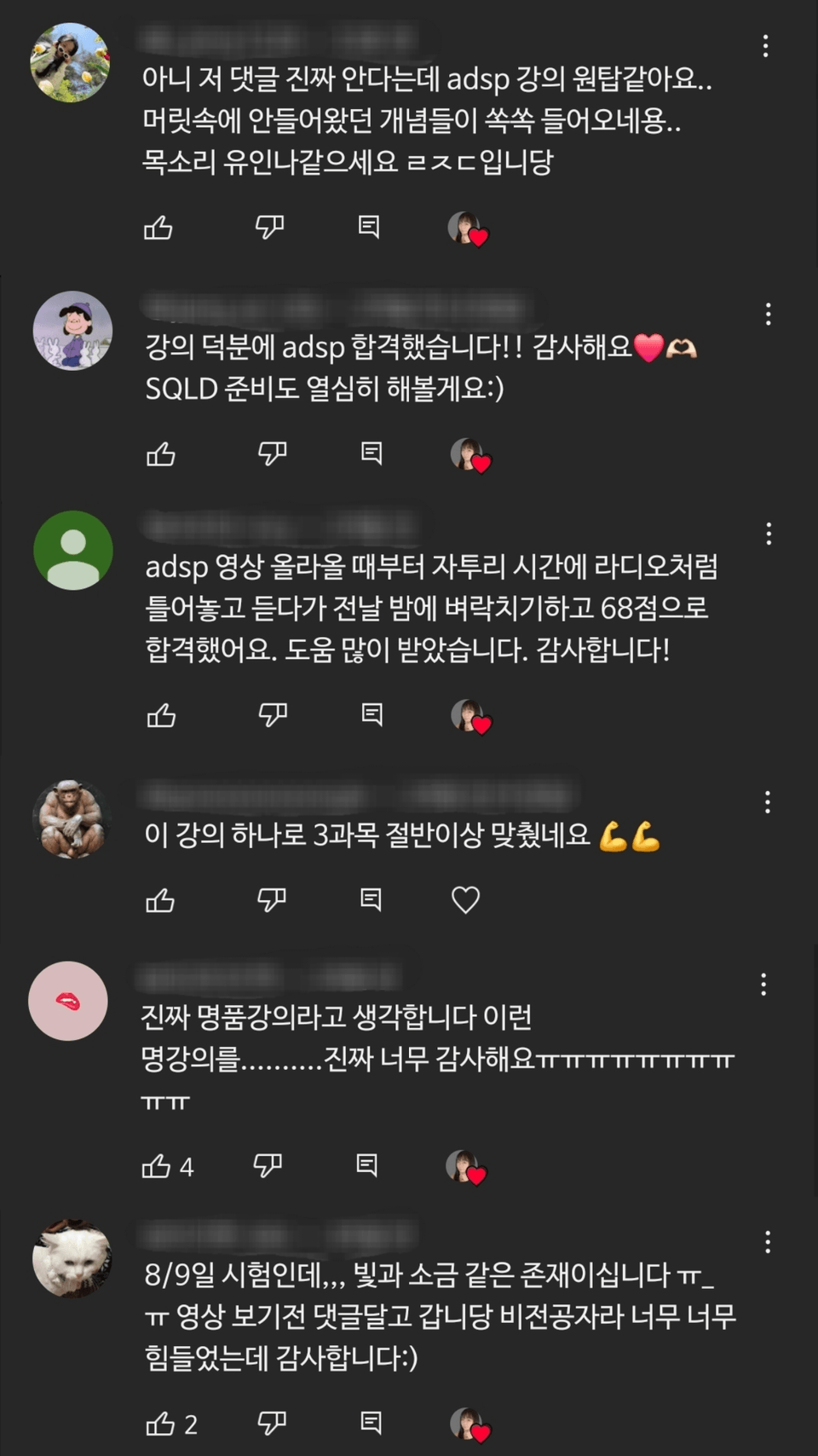Dislike the 진짜 명품강의라고 생각합니다 comment
Image resolution: width=818 pixels, height=1456 pixels.
(x=268, y=1165)
